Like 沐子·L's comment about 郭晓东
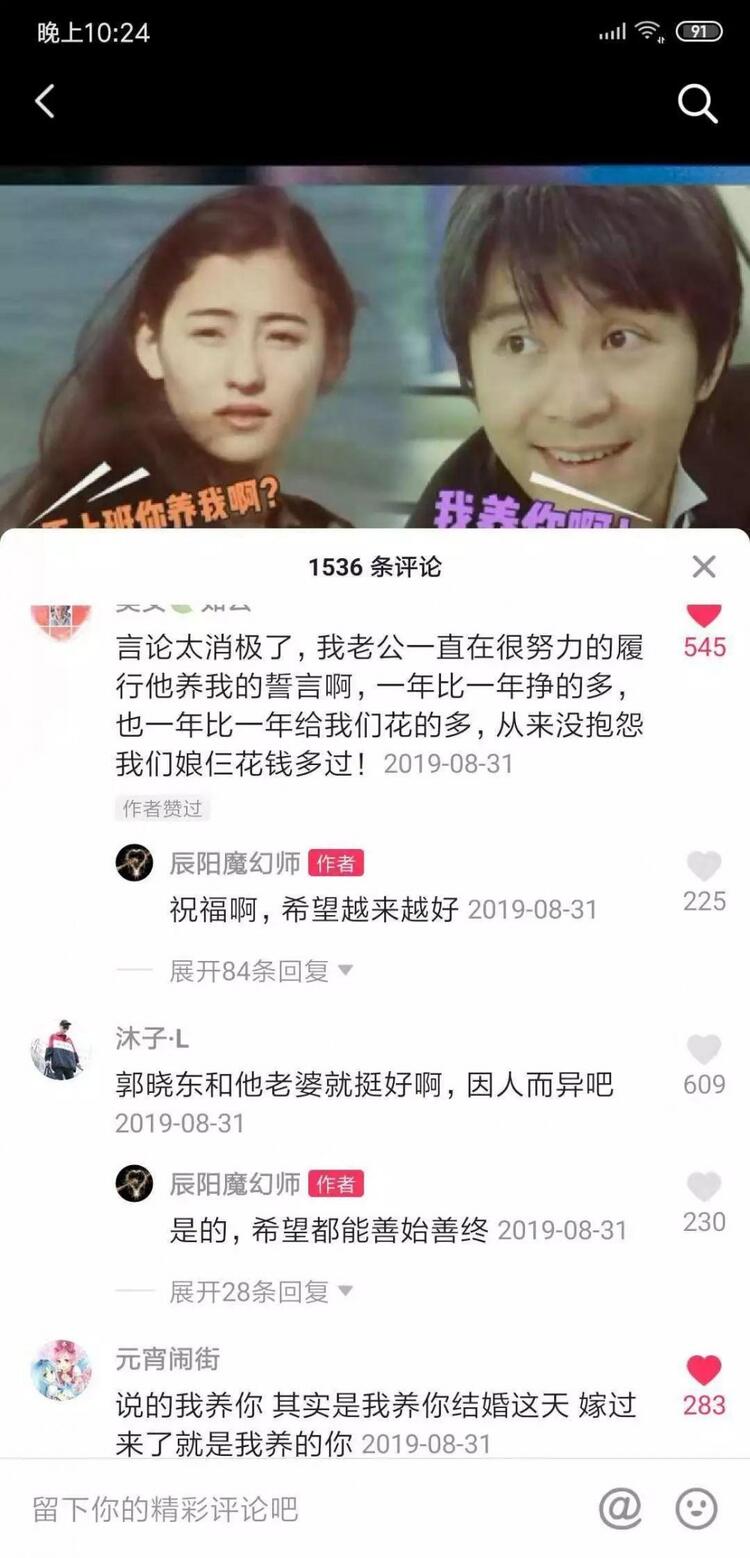 [x=704, y=1049]
